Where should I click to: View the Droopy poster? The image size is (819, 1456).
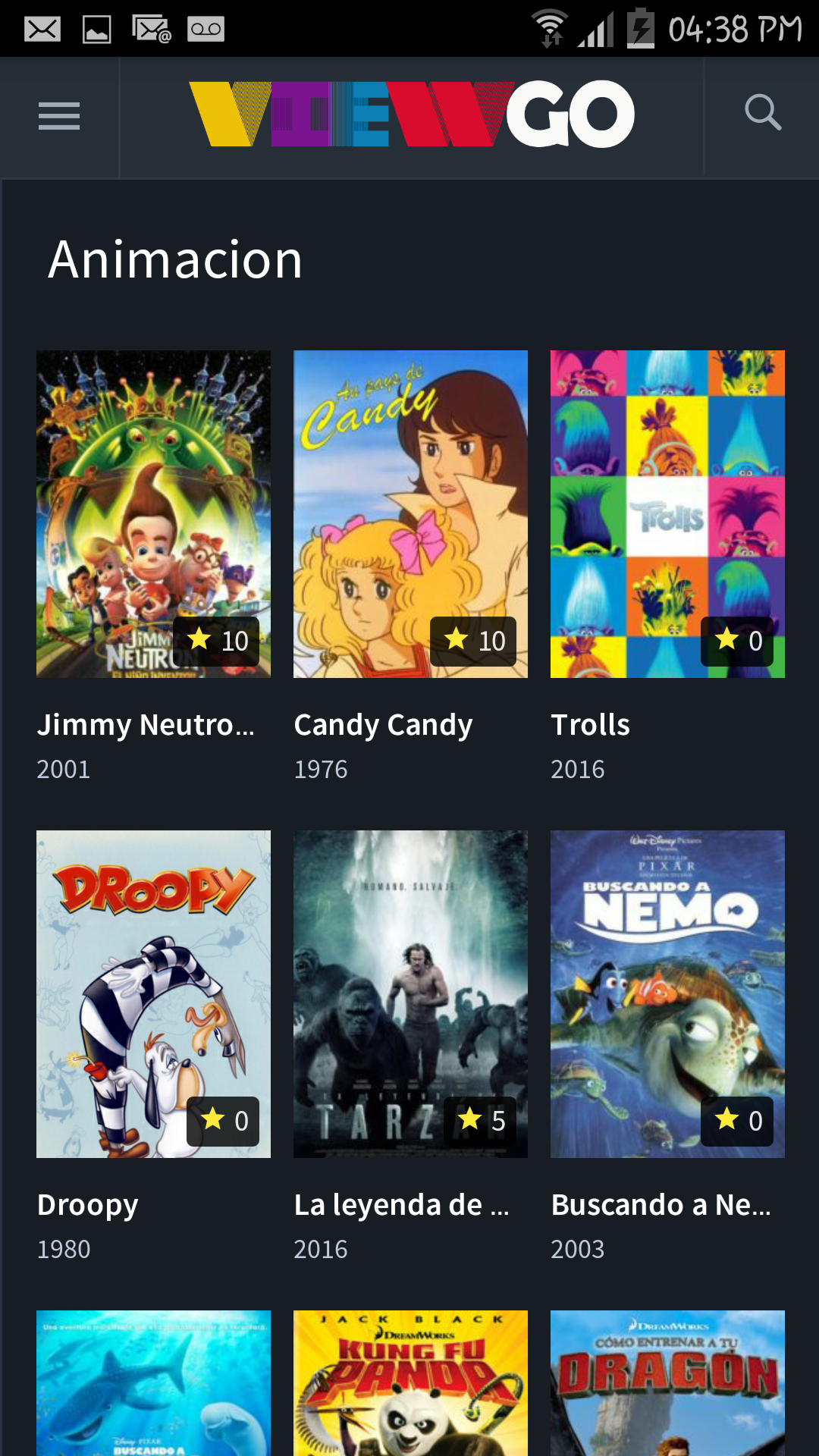pos(153,993)
